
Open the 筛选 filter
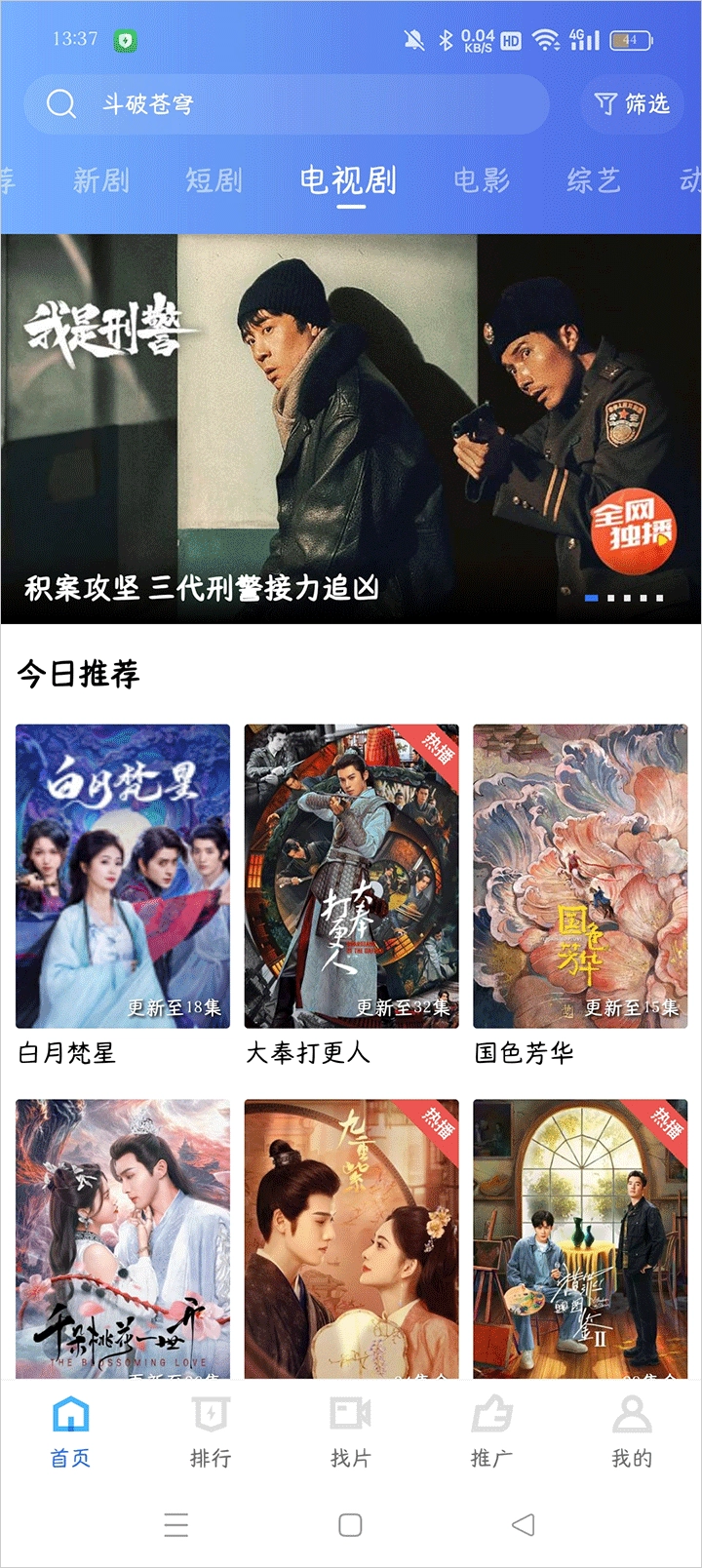632,103
